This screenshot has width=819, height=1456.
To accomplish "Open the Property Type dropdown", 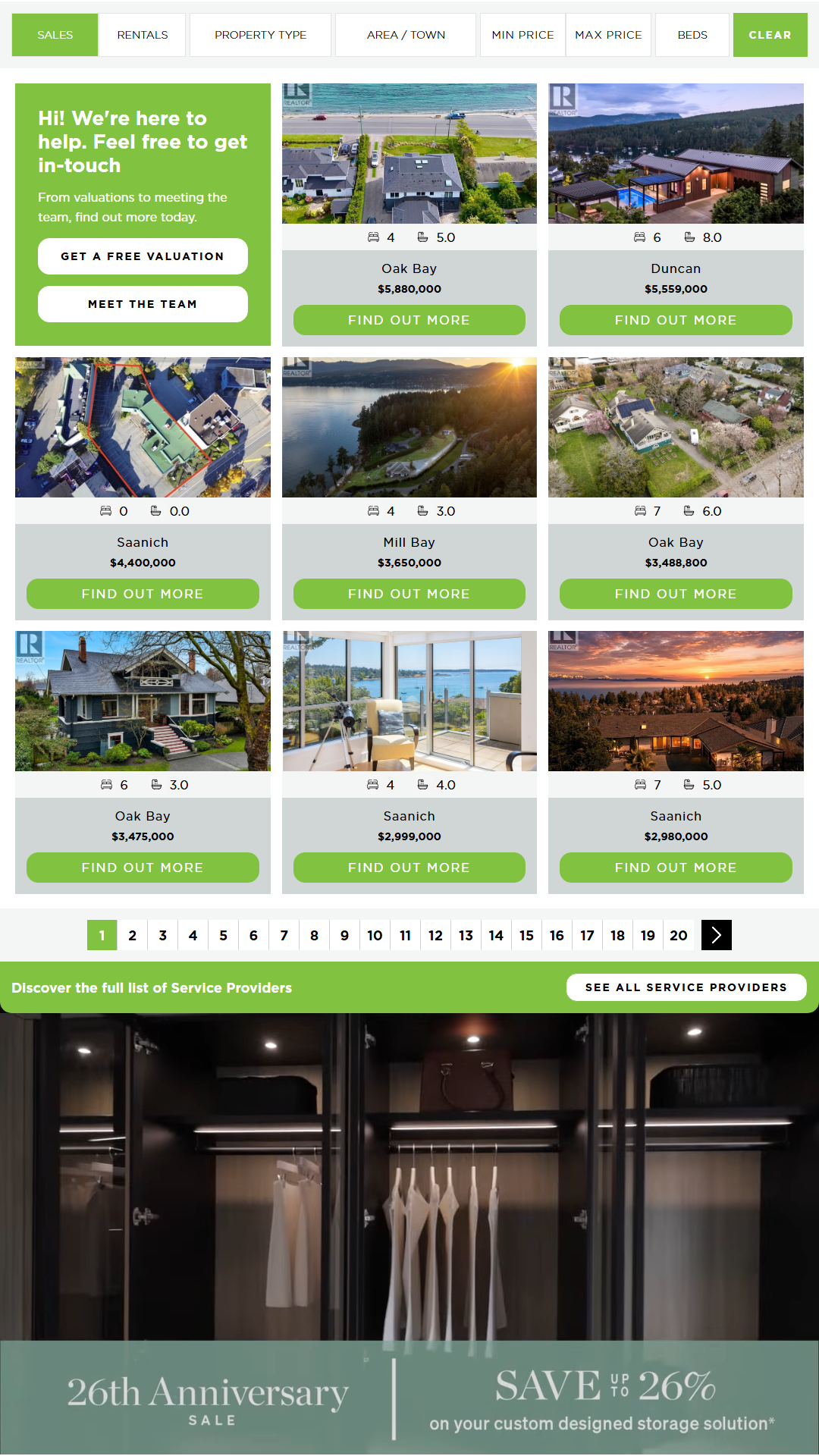I will (260, 35).
